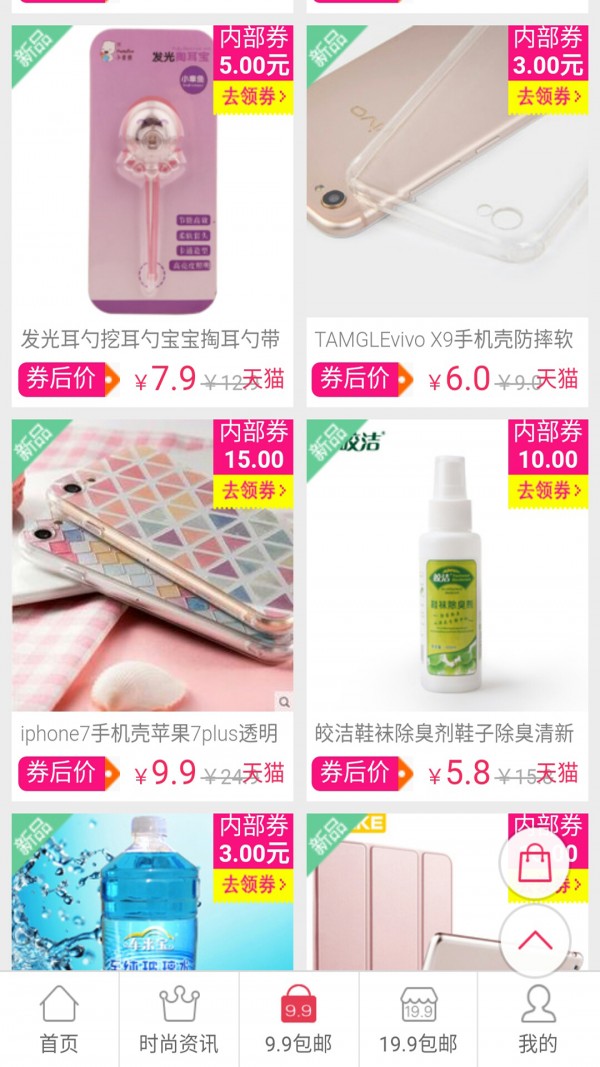600x1067 pixels.
Task: Jump back to top with the up arrow
Action: coord(535,941)
